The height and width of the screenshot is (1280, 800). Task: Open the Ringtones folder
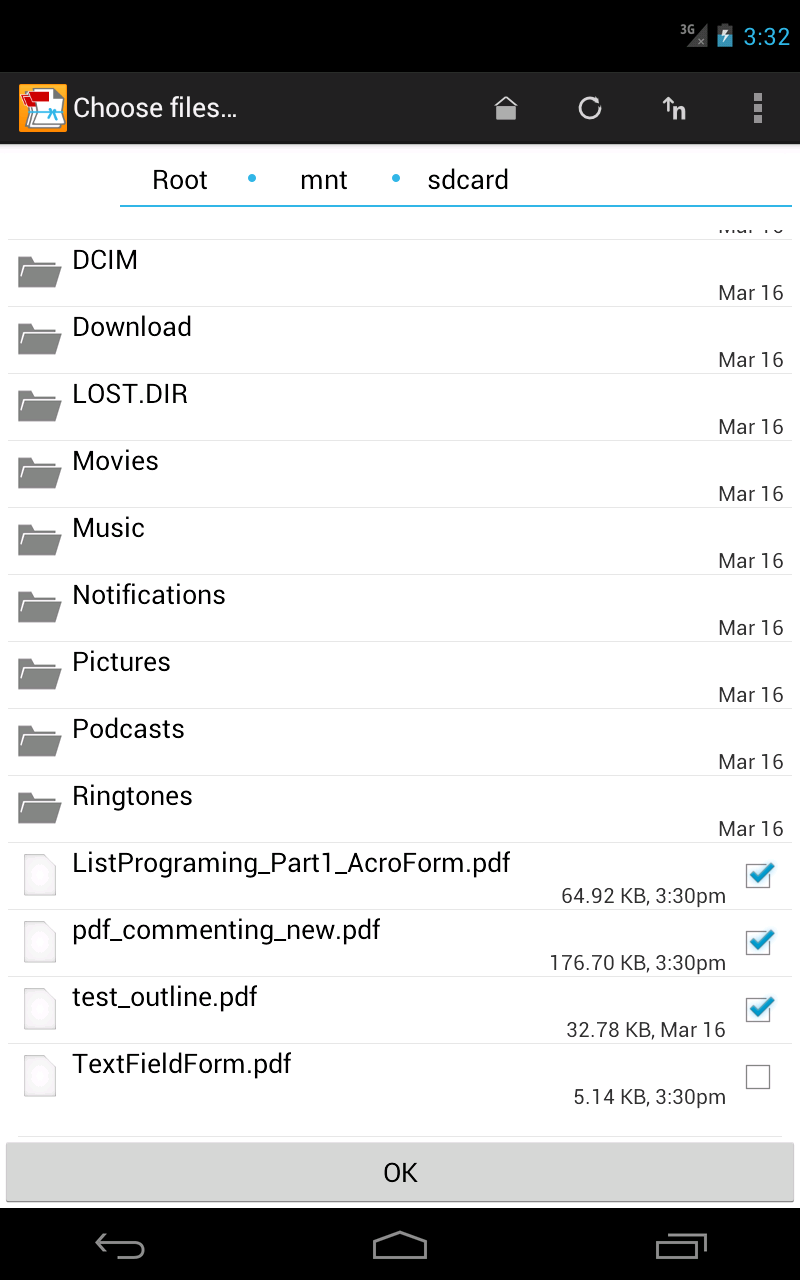132,796
